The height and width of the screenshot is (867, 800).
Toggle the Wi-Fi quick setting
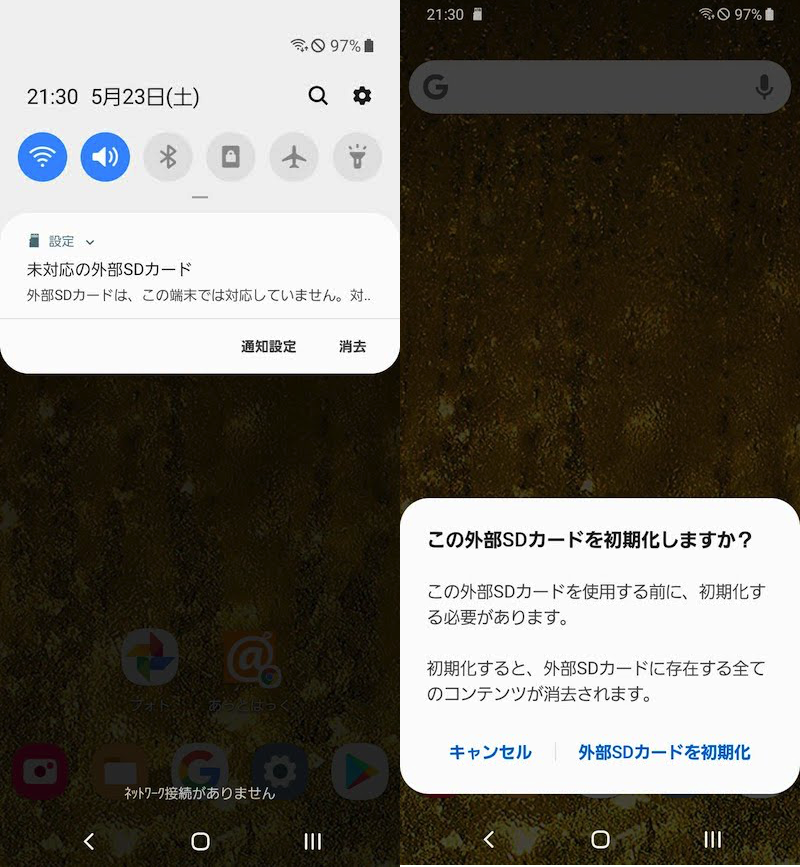click(x=43, y=157)
